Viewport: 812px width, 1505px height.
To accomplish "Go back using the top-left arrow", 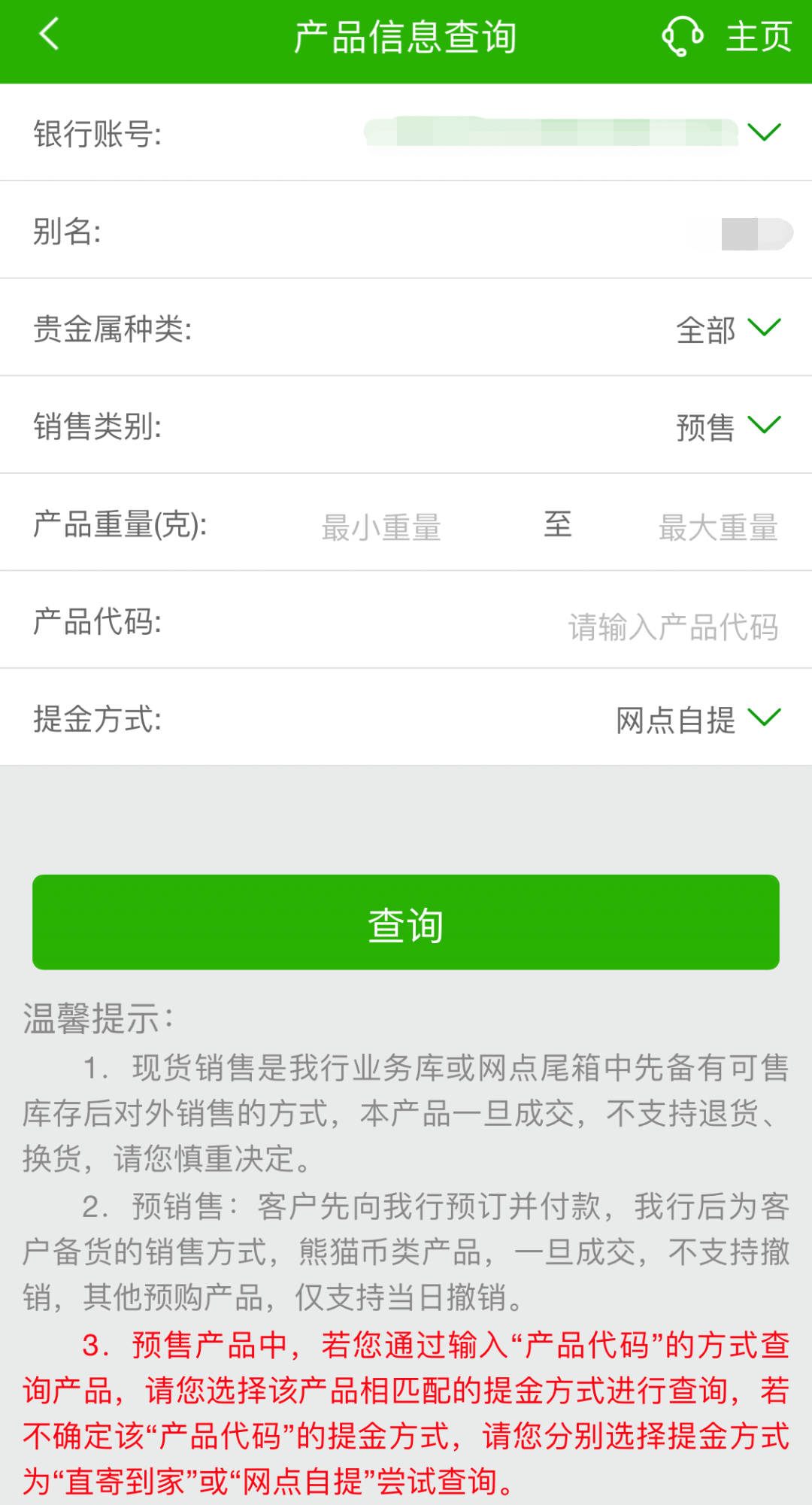I will (x=49, y=35).
